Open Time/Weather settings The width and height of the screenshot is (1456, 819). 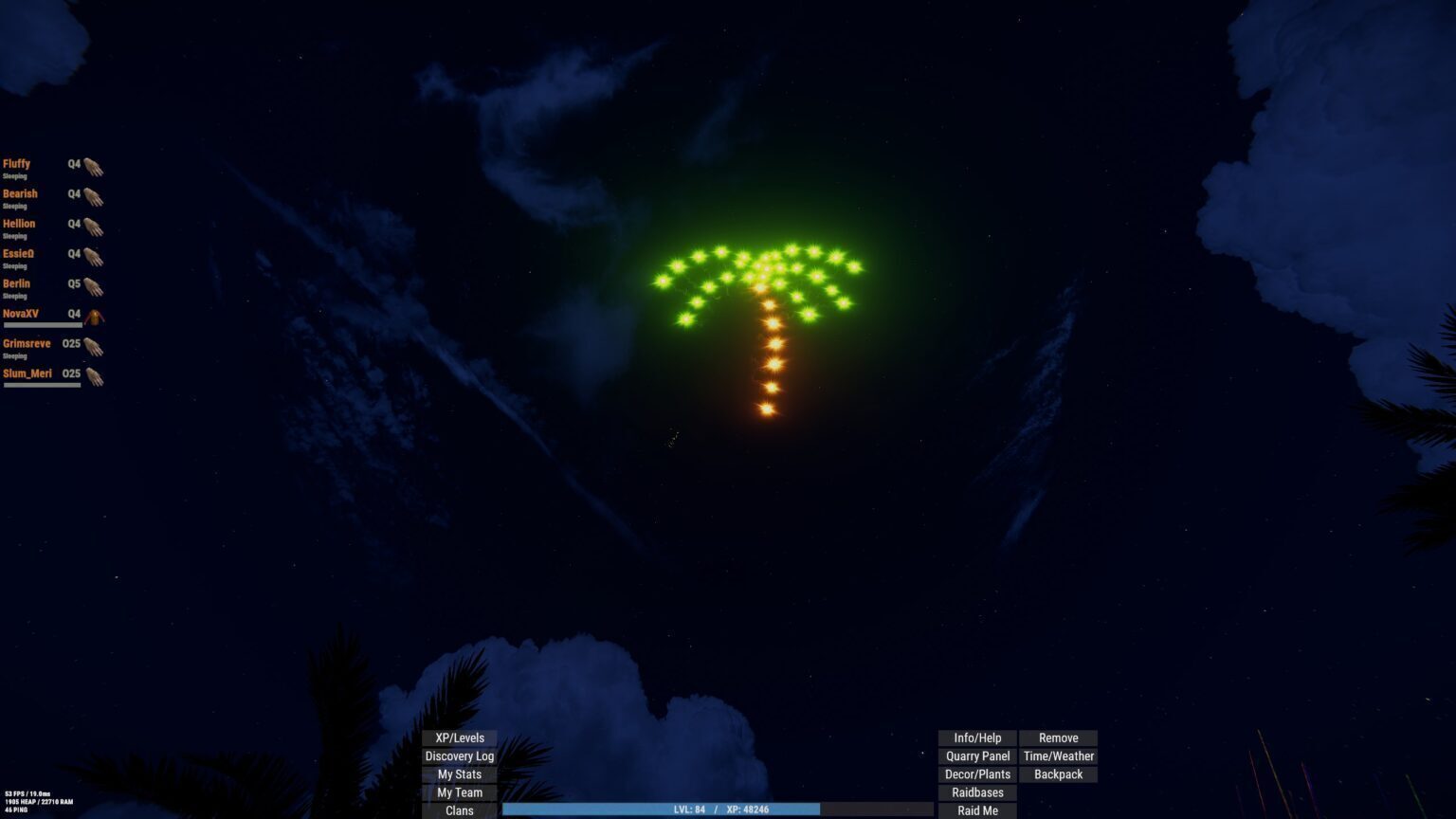click(x=1058, y=755)
